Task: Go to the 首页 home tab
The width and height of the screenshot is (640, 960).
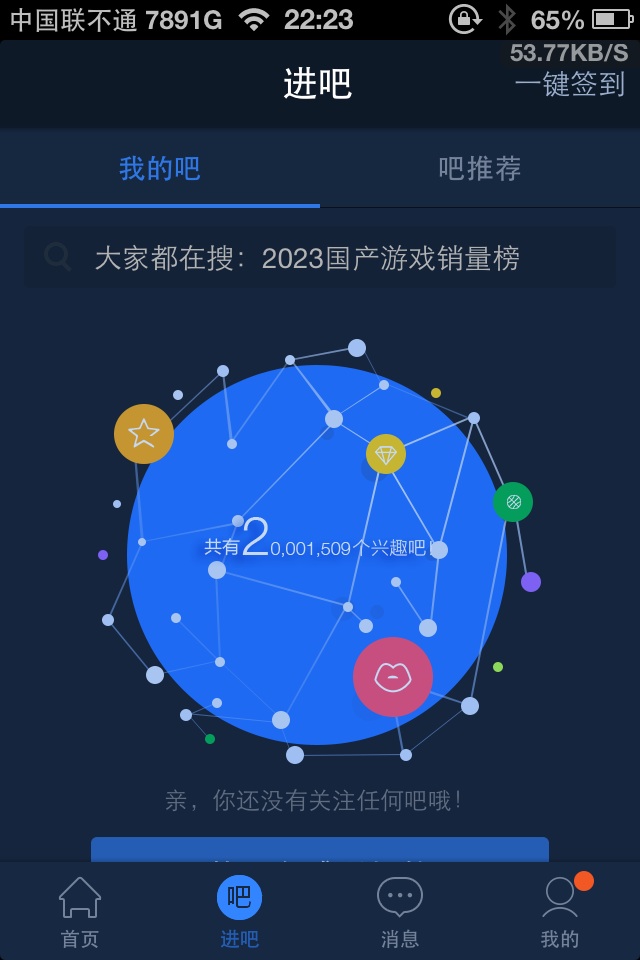Action: (80, 911)
